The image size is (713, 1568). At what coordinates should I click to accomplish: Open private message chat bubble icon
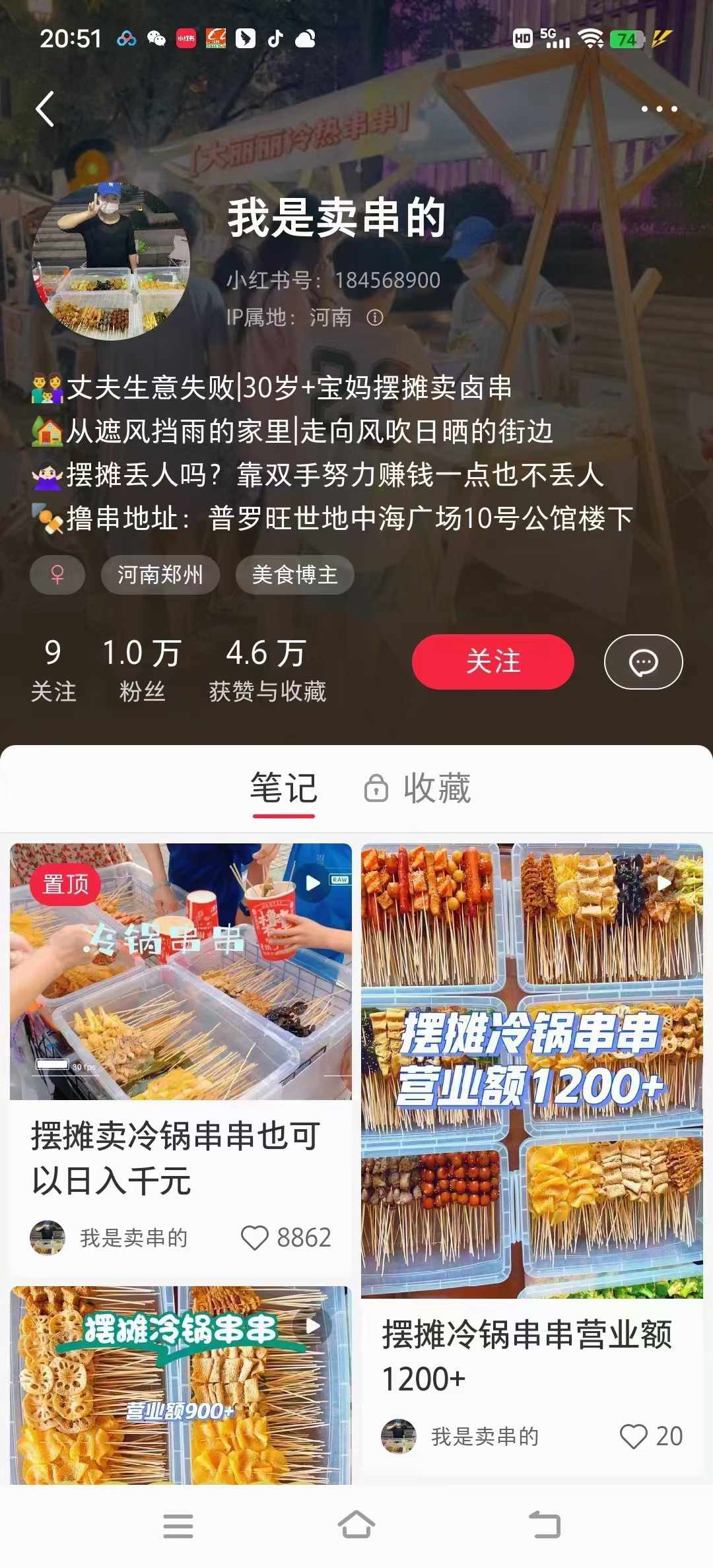643,662
